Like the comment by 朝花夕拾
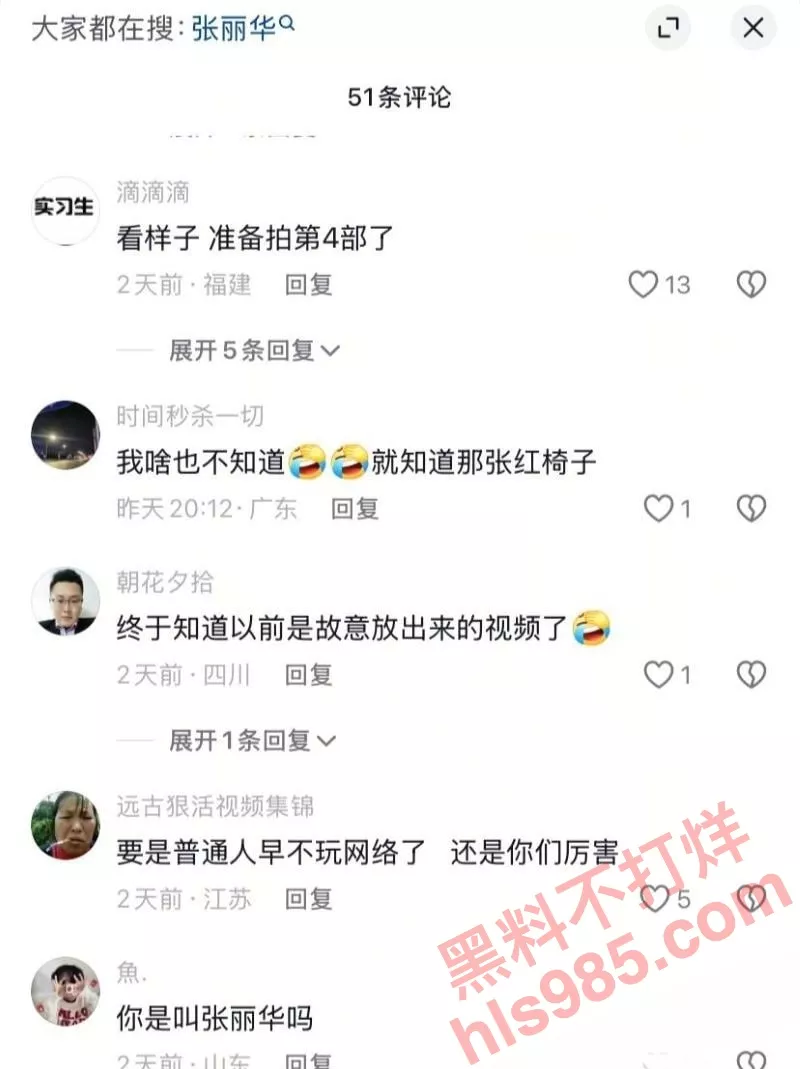This screenshot has height=1069, width=800. click(658, 675)
